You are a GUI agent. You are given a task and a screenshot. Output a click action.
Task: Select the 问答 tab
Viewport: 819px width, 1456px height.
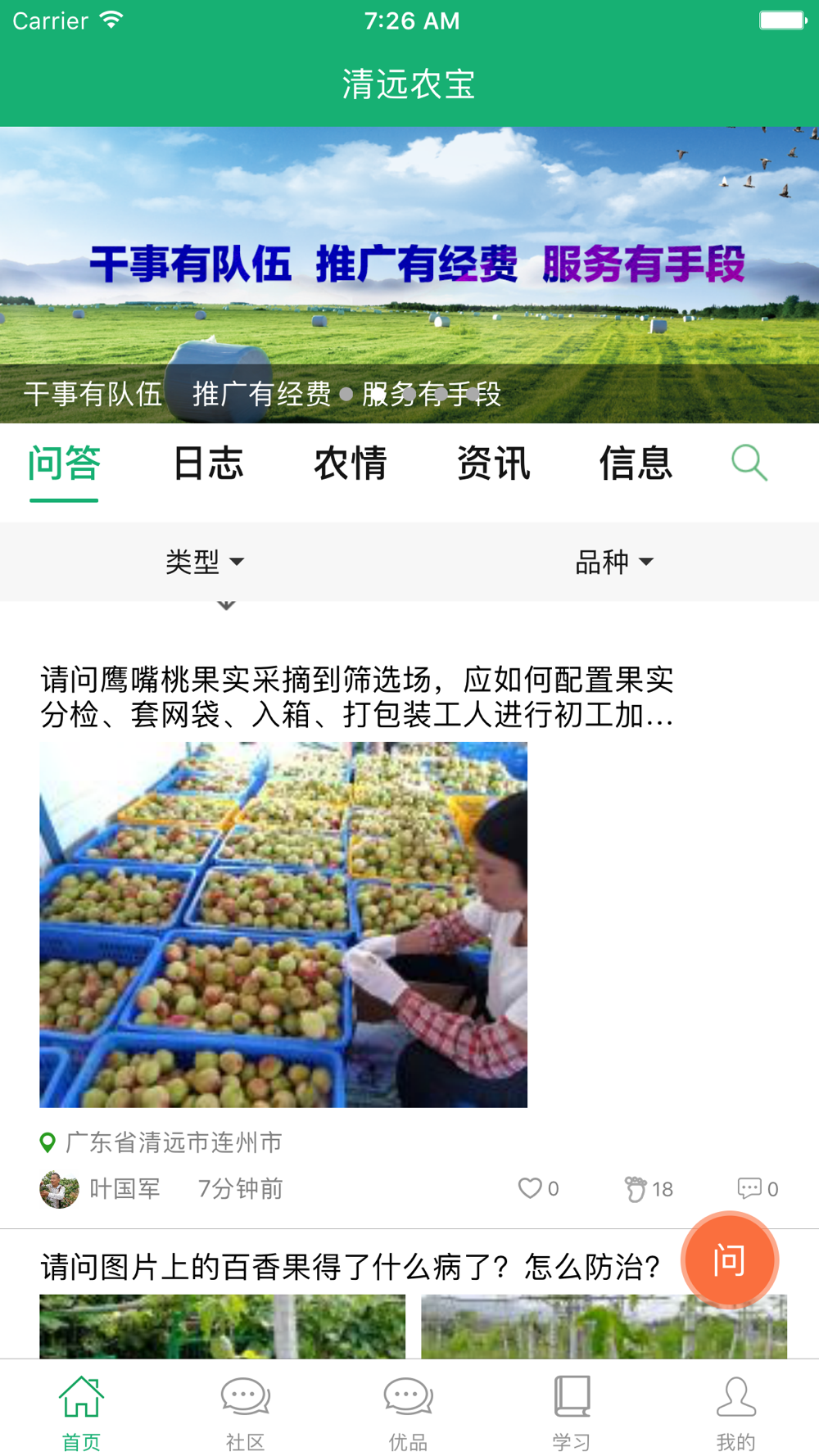click(65, 463)
